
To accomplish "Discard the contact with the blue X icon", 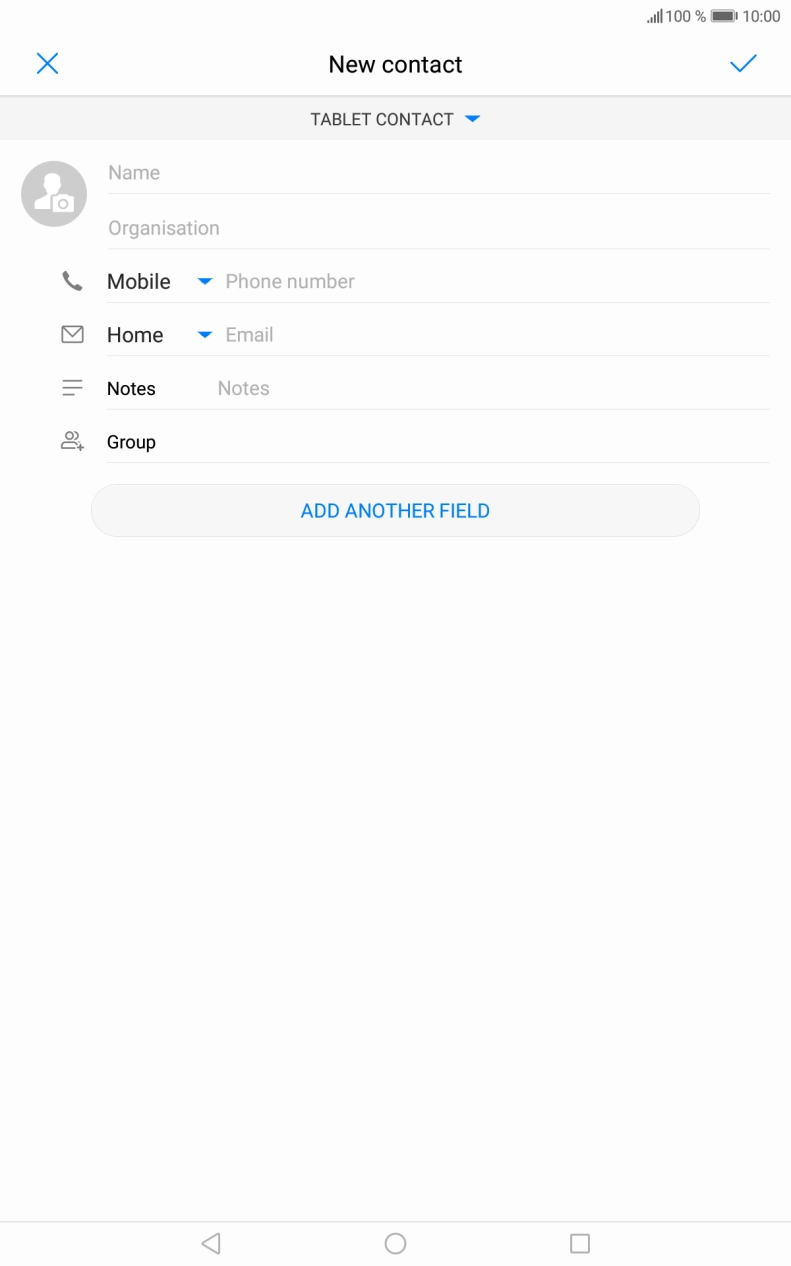I will [x=47, y=63].
